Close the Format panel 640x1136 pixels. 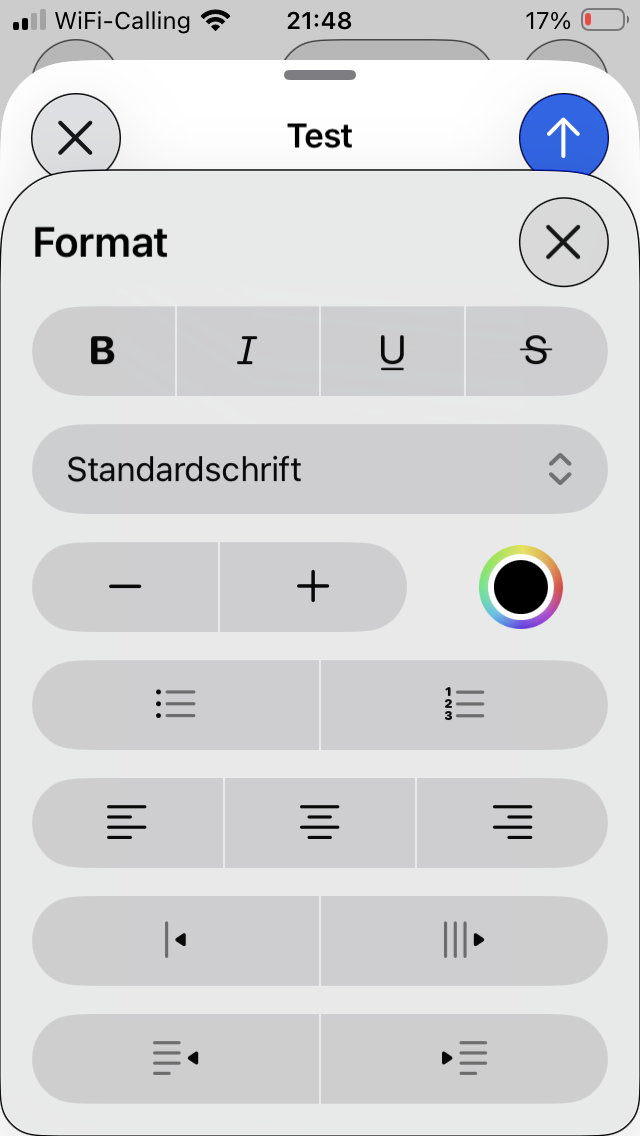[x=563, y=242]
